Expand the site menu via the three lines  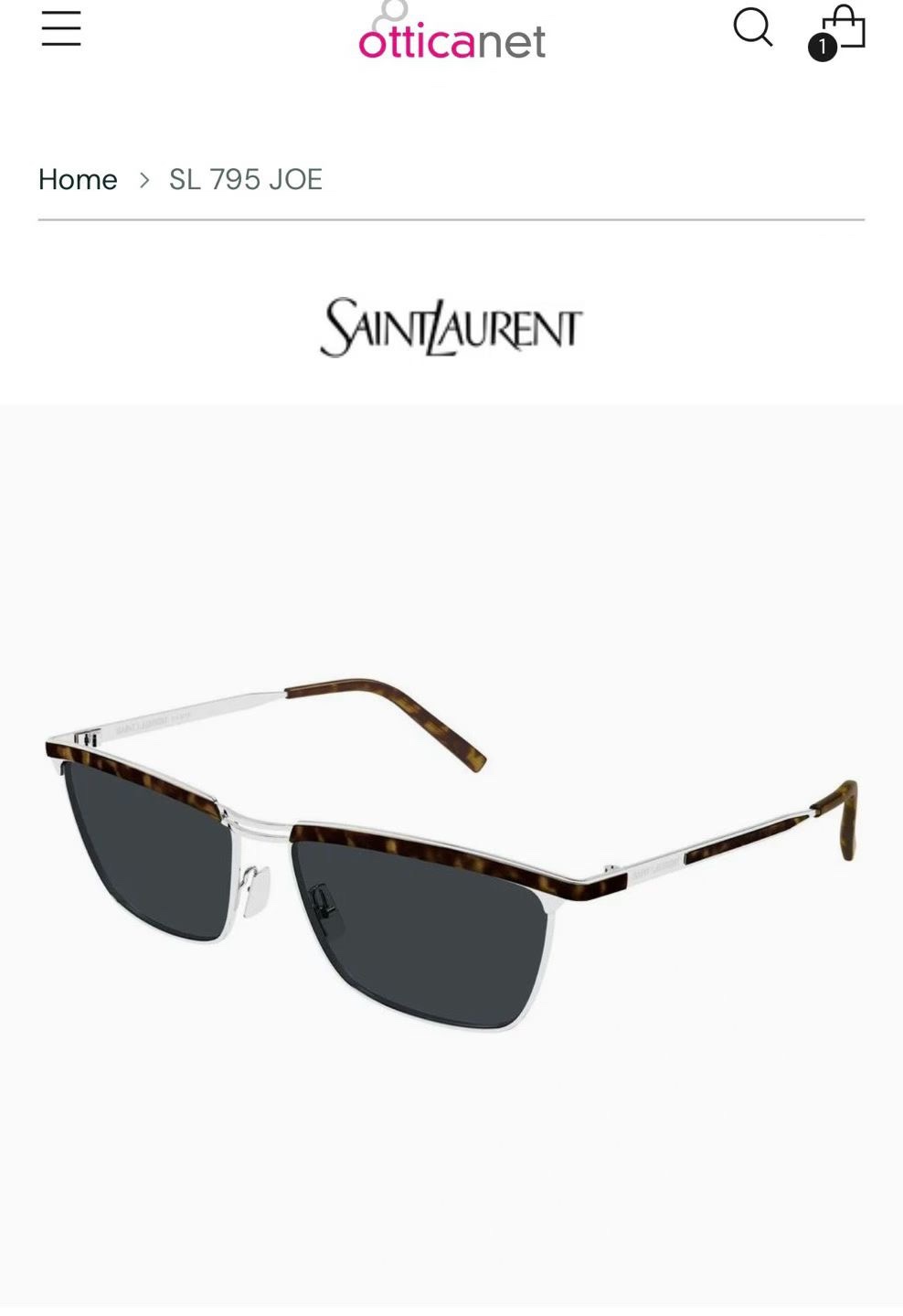(61, 28)
